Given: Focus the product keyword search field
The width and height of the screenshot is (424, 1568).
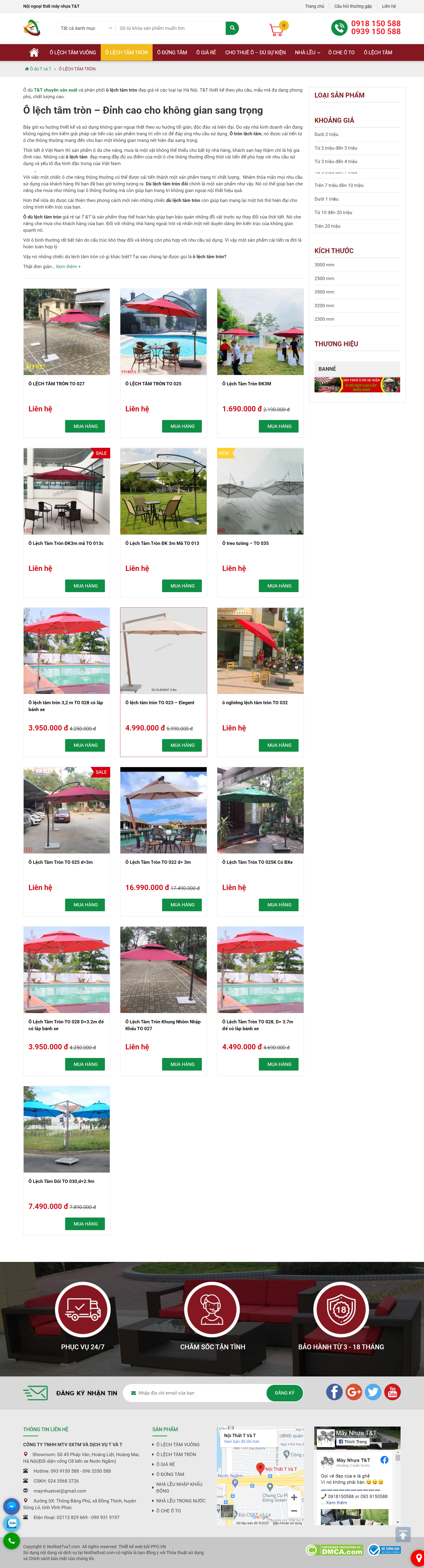Looking at the screenshot, I should click(x=169, y=28).
